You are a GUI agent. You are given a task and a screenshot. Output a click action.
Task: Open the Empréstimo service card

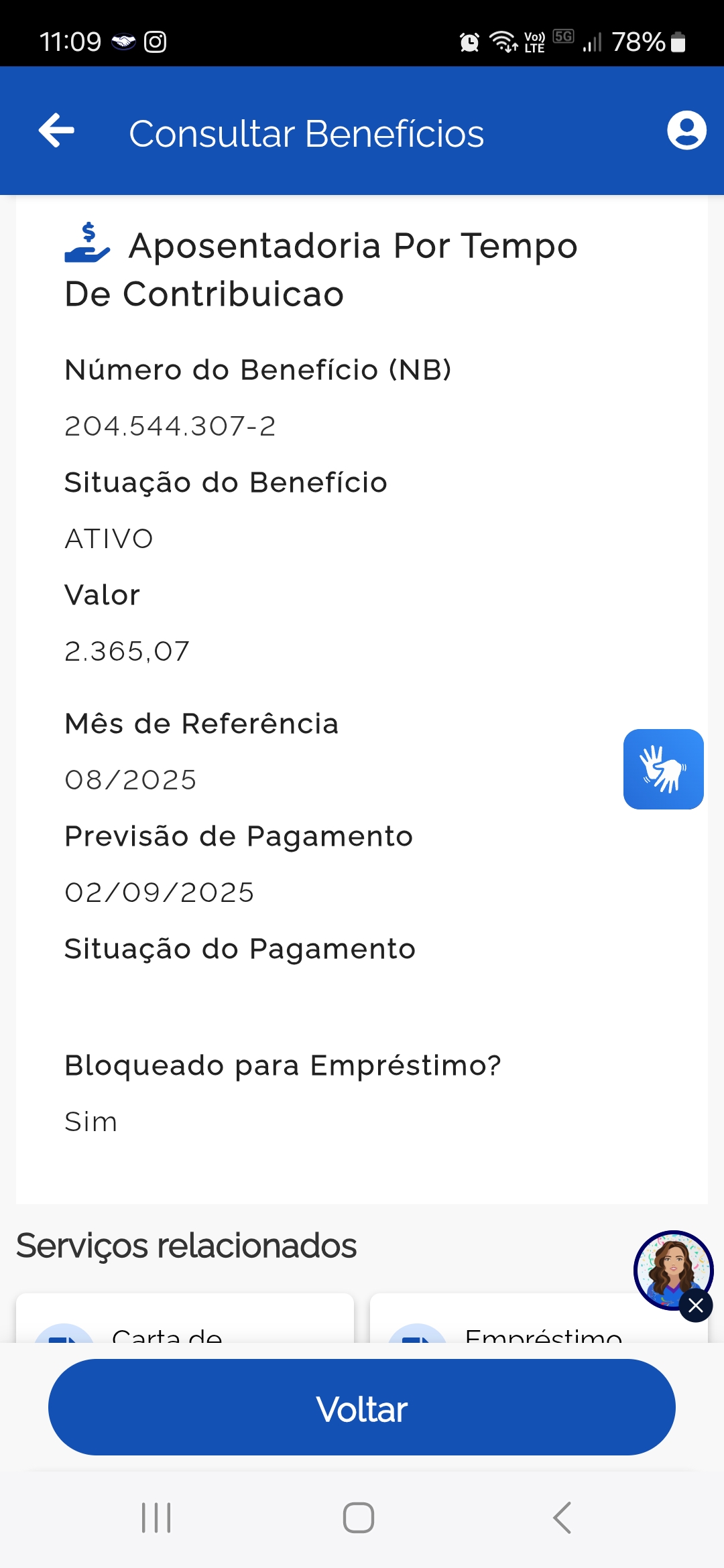tap(523, 1323)
